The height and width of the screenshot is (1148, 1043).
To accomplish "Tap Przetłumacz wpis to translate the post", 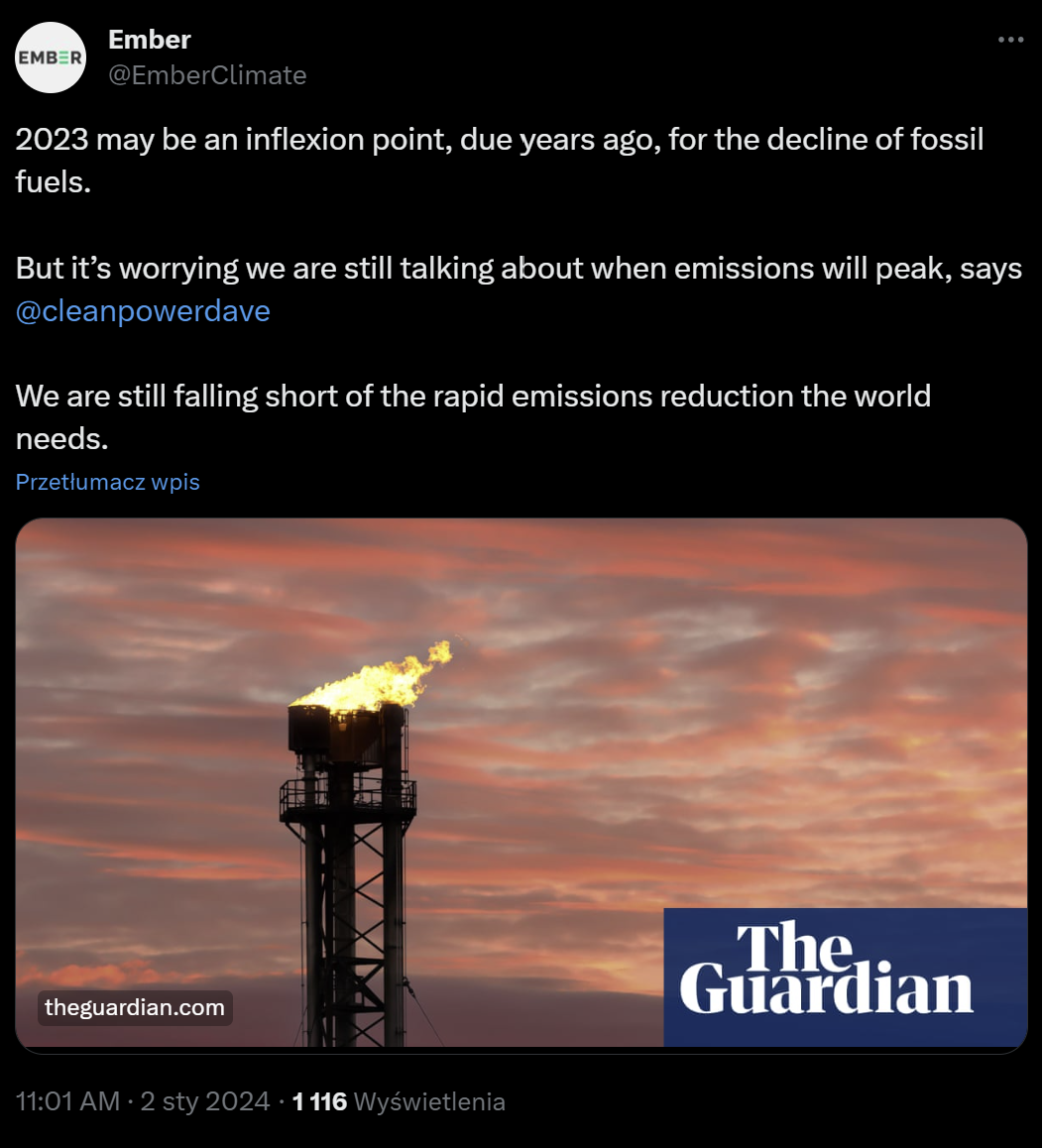I will coord(108,482).
